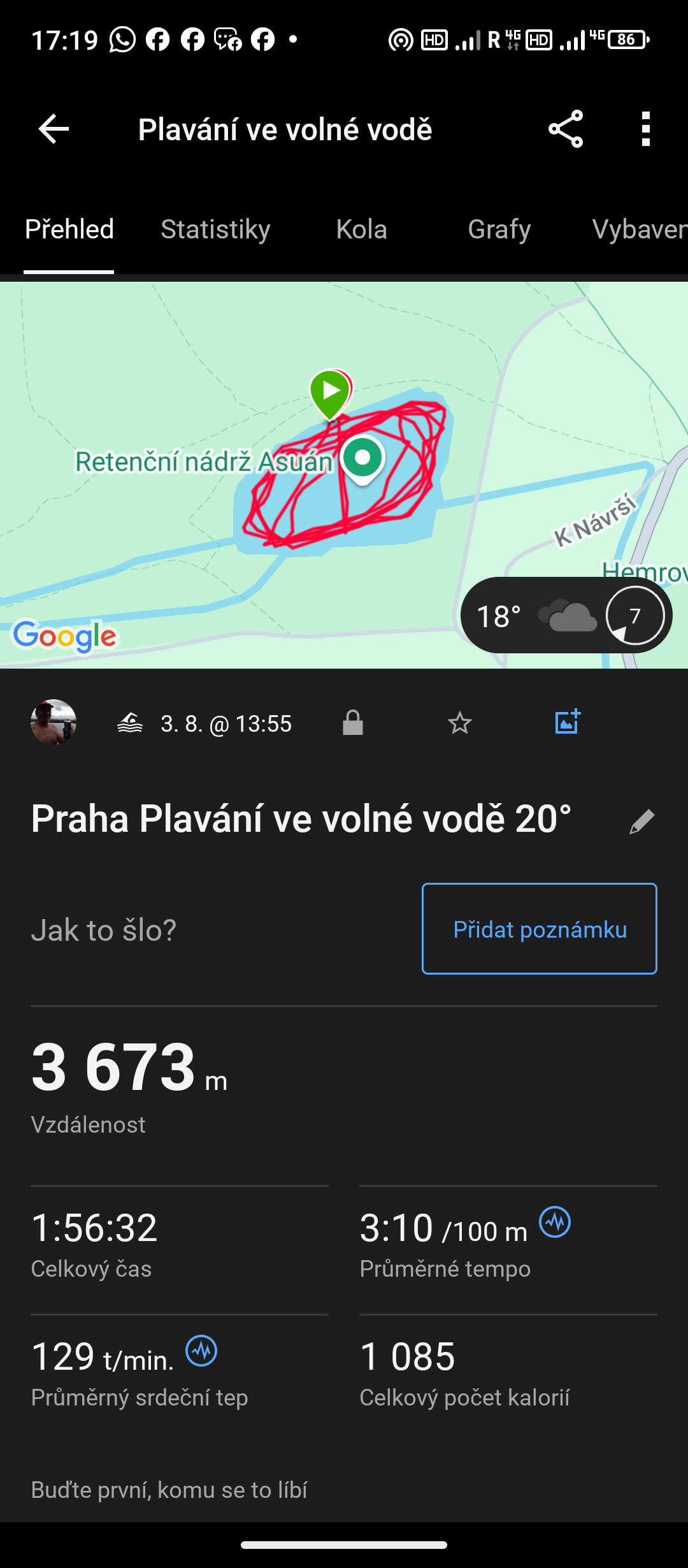This screenshot has height=1568, width=688.
Task: Switch to the Kola tab
Action: pyautogui.click(x=361, y=229)
